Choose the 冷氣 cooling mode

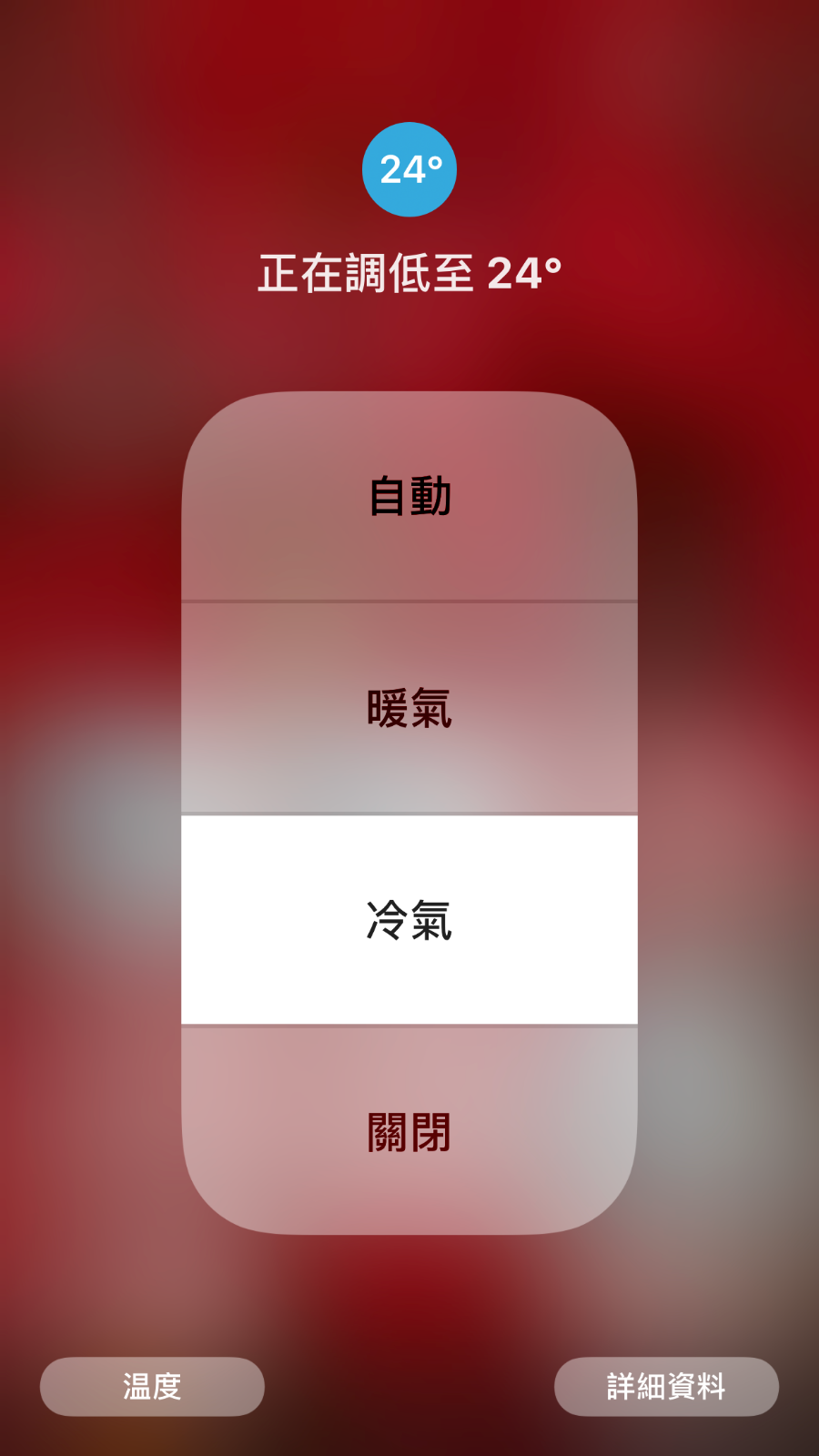tap(409, 920)
